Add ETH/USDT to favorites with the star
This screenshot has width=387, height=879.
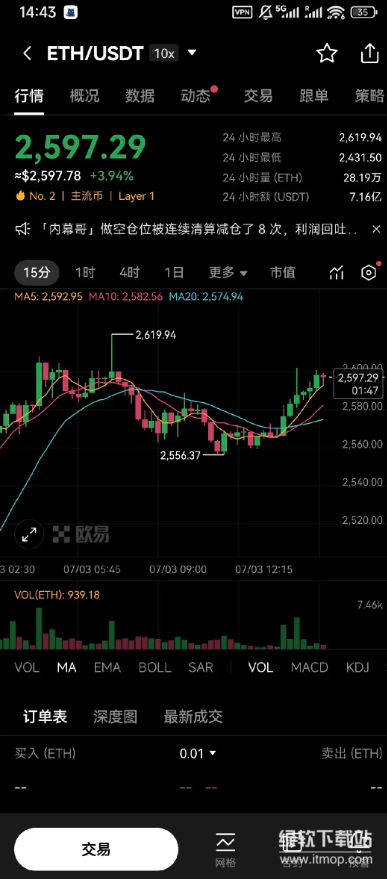(x=326, y=53)
